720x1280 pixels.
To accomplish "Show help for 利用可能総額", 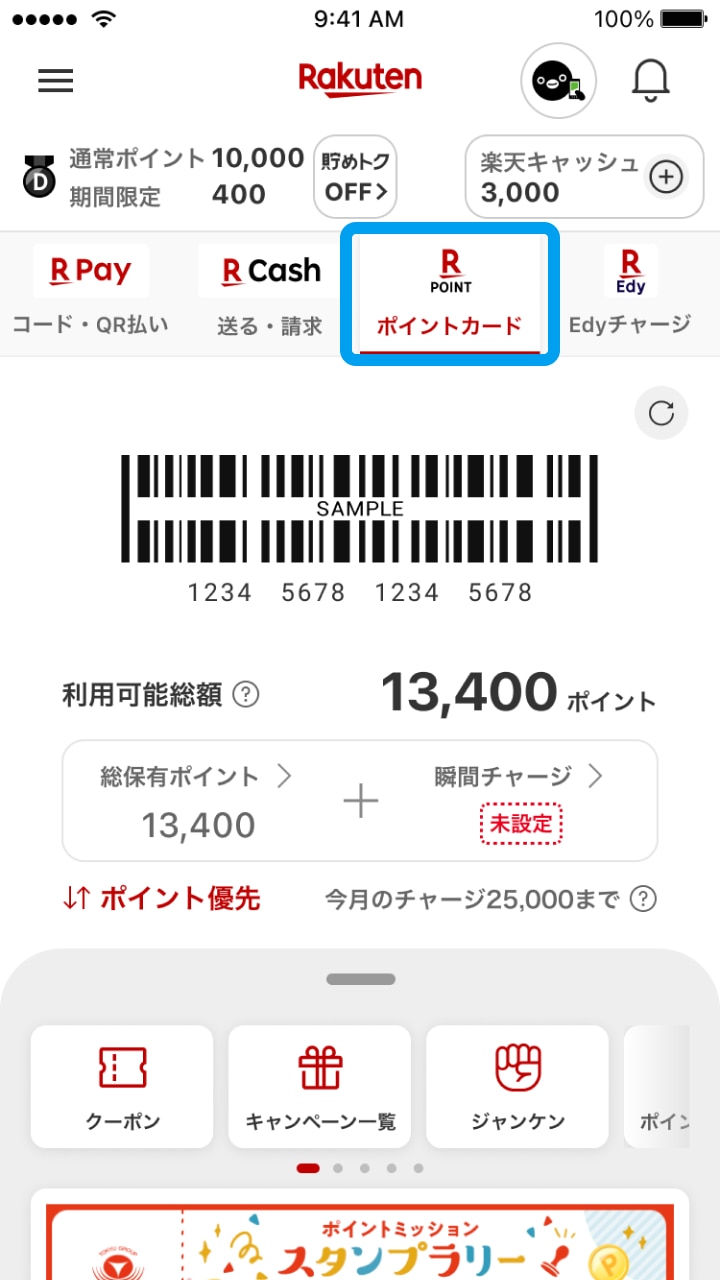I will click(245, 694).
